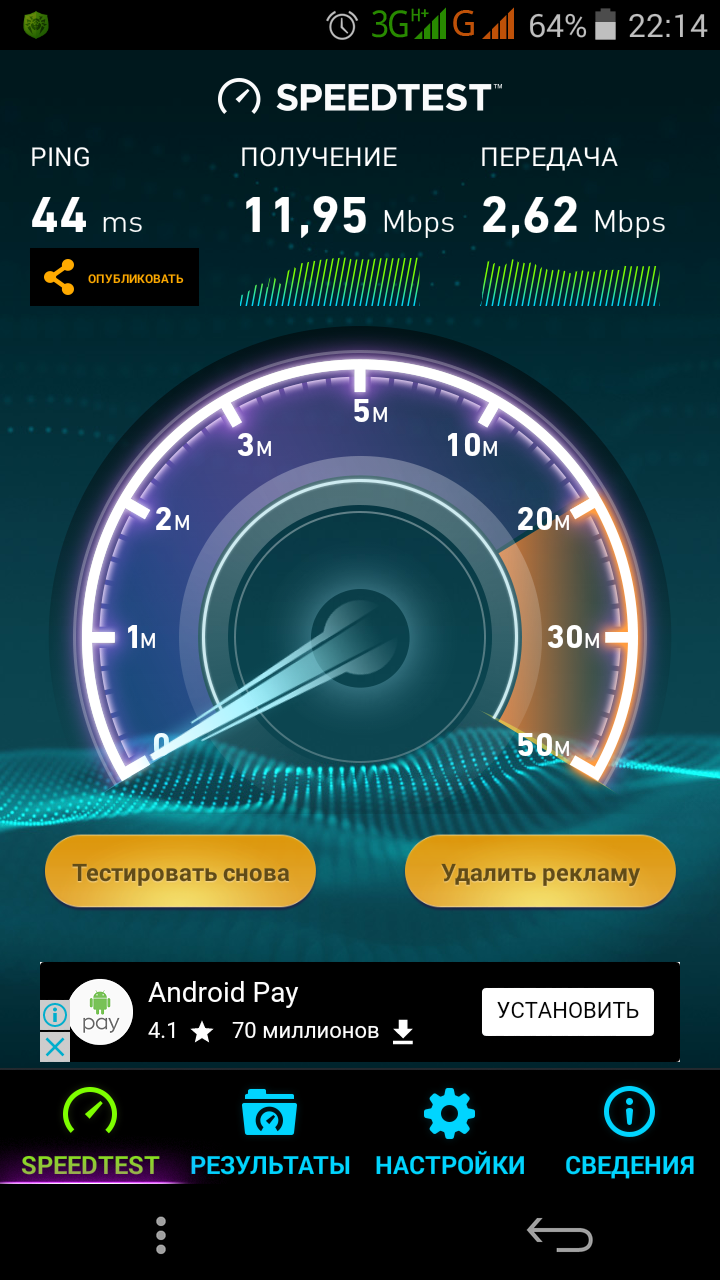
Task: Go back with the system back arrow
Action: click(x=560, y=1236)
